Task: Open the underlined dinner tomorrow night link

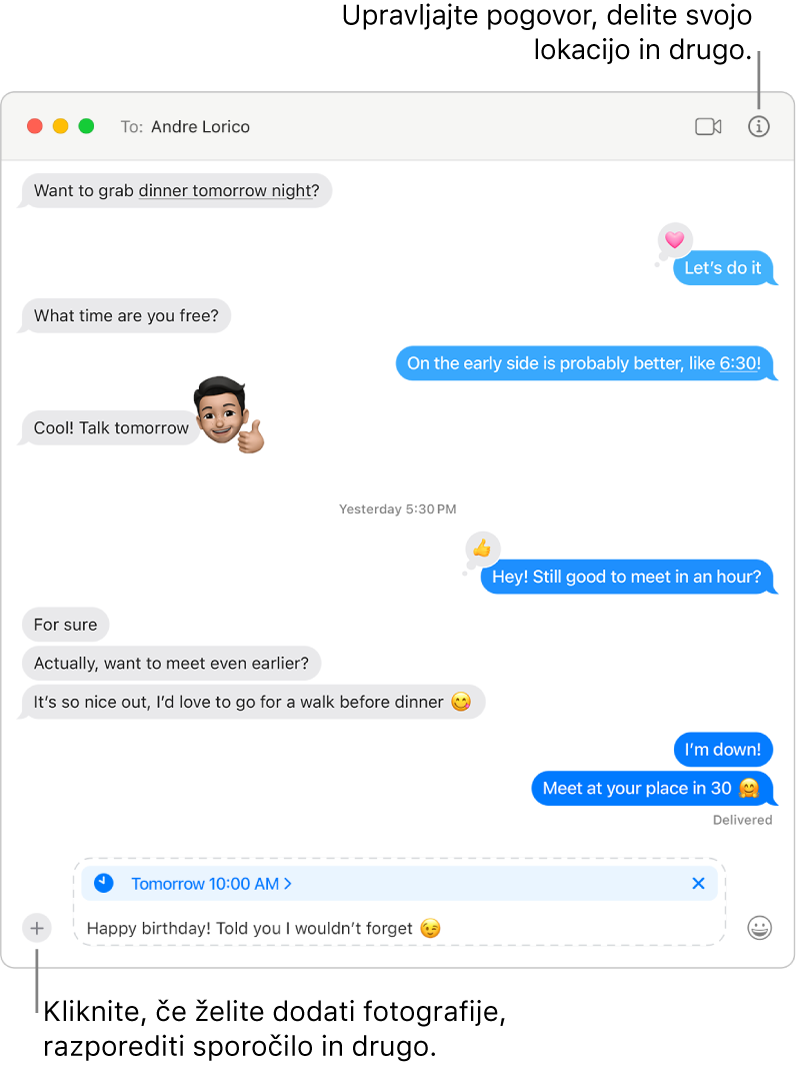Action: [x=226, y=190]
